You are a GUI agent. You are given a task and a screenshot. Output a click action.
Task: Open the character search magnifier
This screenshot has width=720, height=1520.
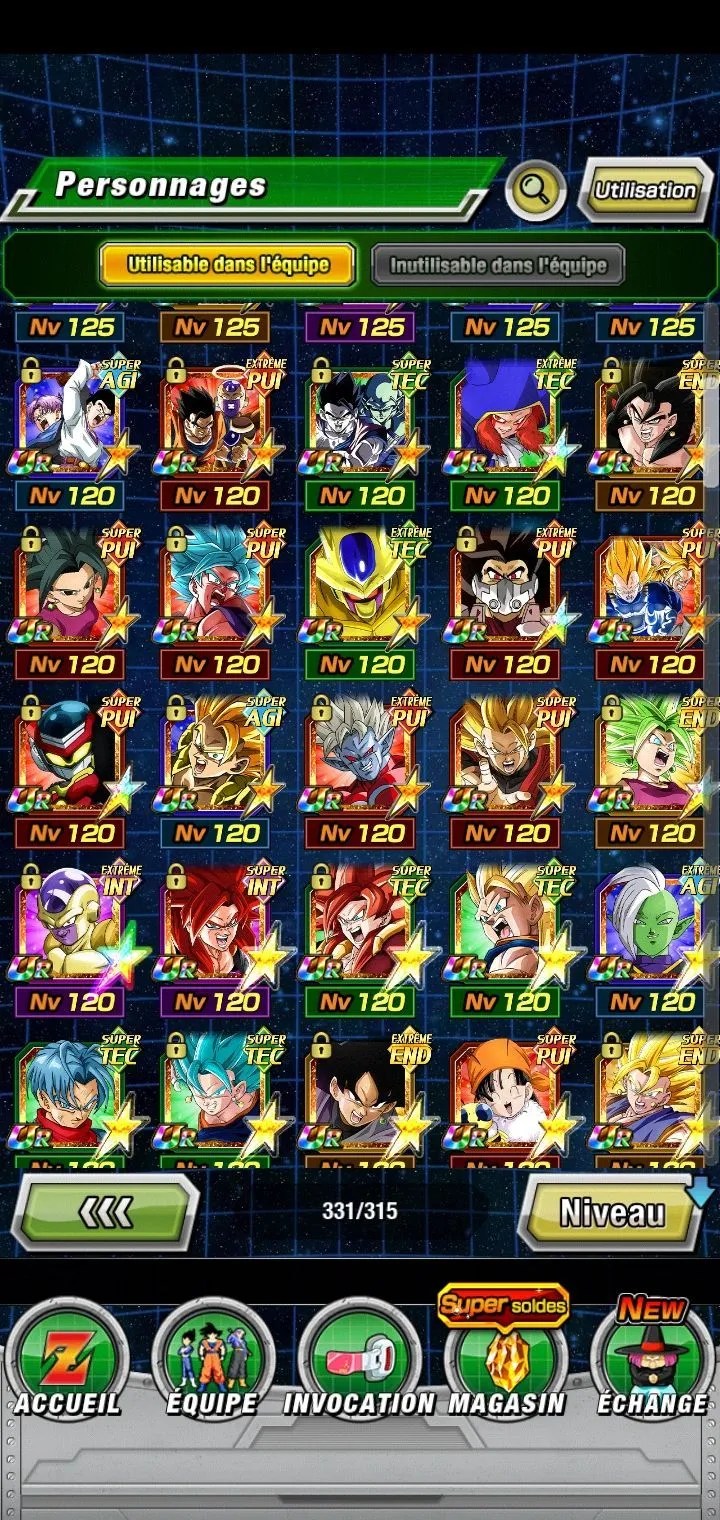(535, 190)
